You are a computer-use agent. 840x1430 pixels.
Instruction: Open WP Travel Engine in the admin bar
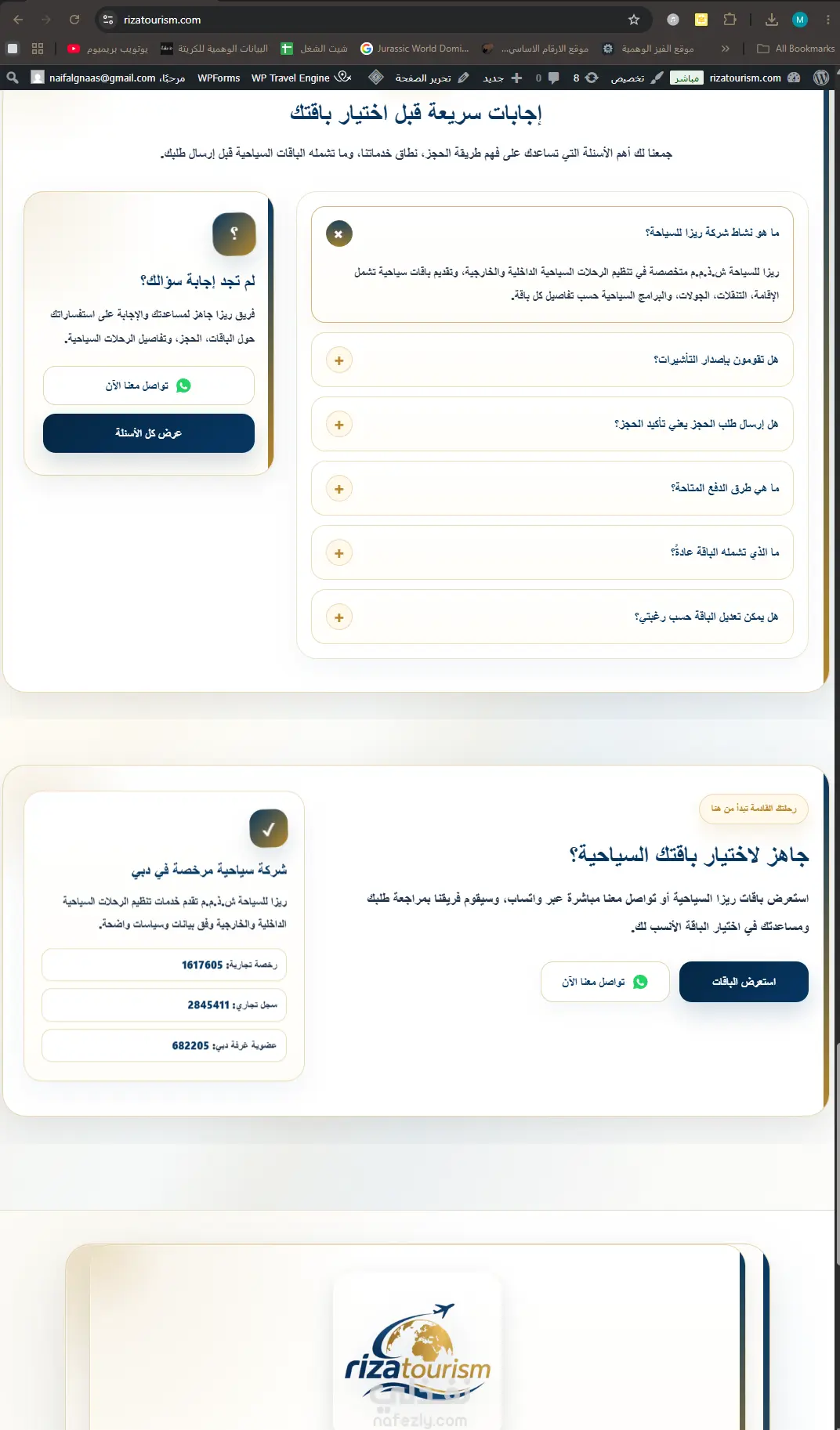(301, 78)
